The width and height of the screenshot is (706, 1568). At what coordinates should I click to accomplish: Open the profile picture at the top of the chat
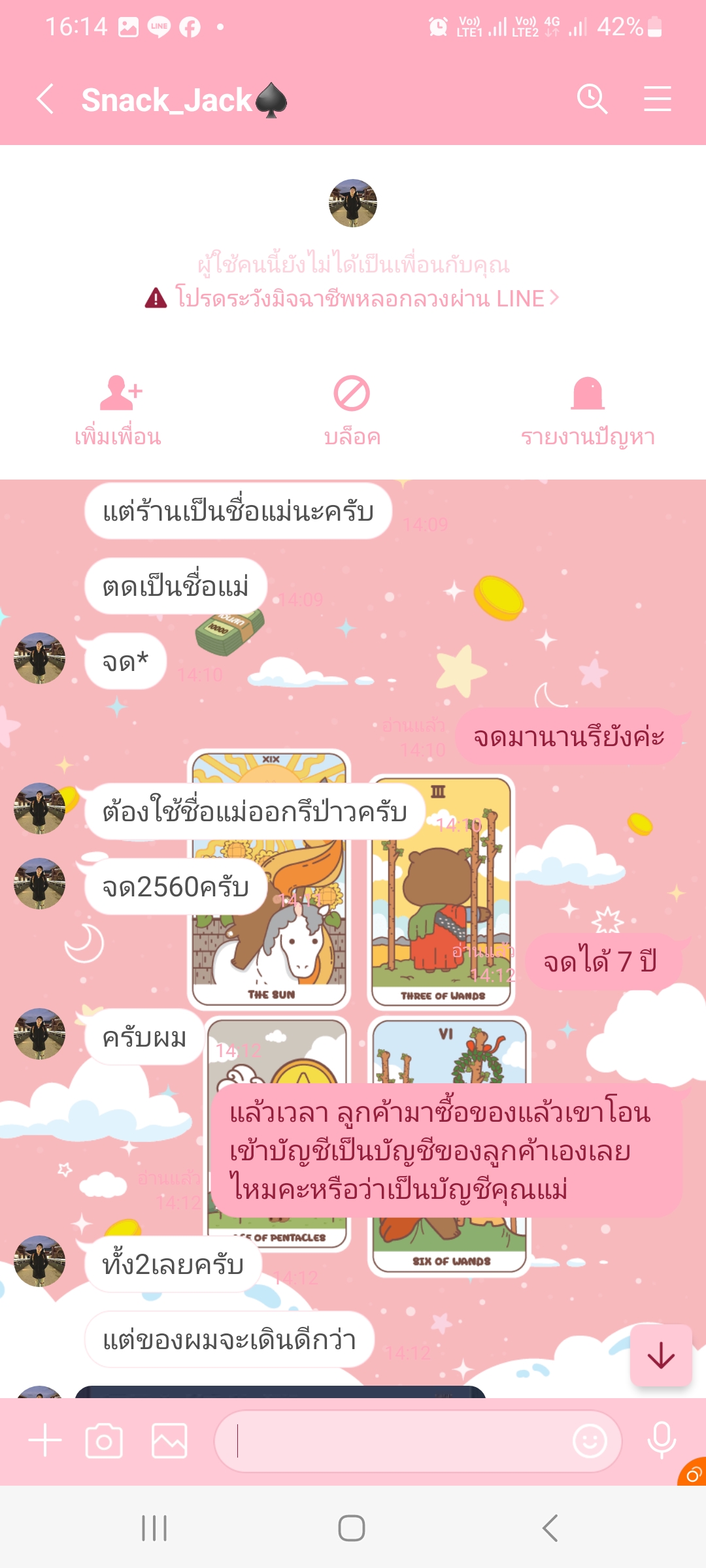point(353,203)
